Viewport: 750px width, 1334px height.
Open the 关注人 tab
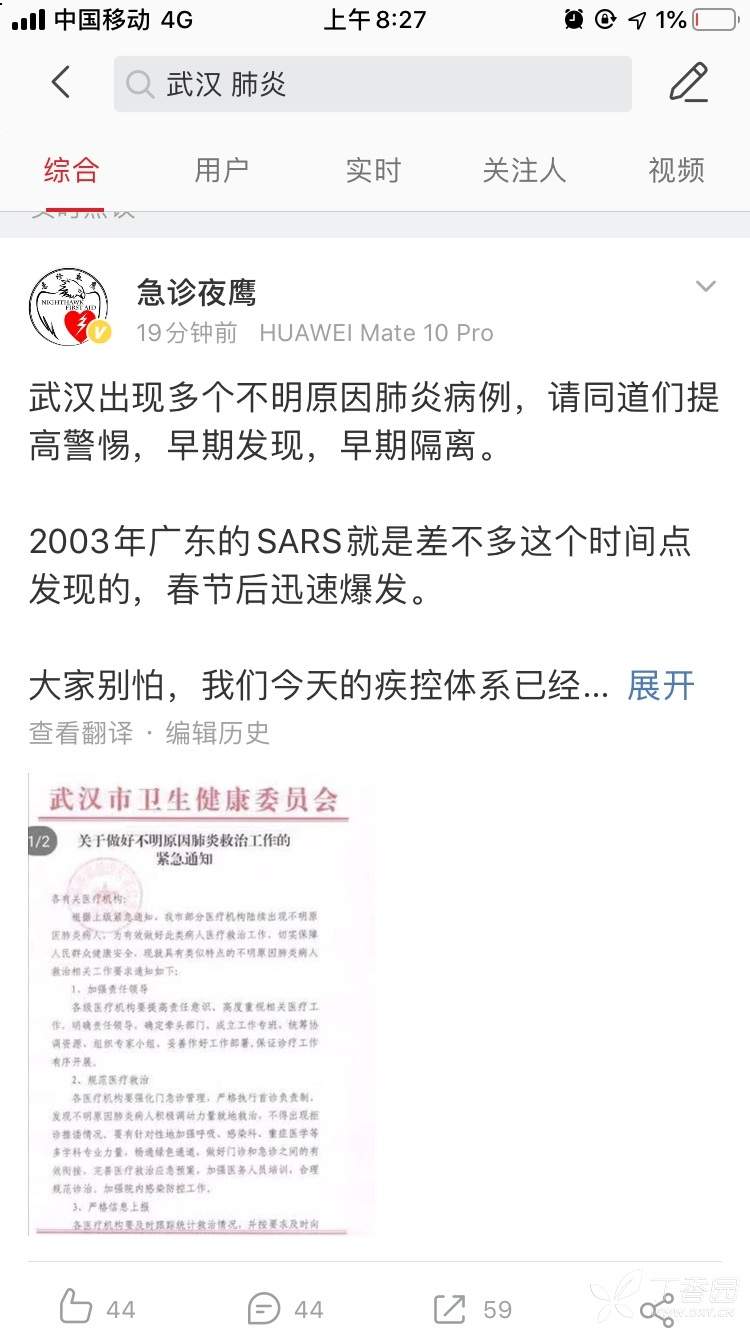point(524,170)
